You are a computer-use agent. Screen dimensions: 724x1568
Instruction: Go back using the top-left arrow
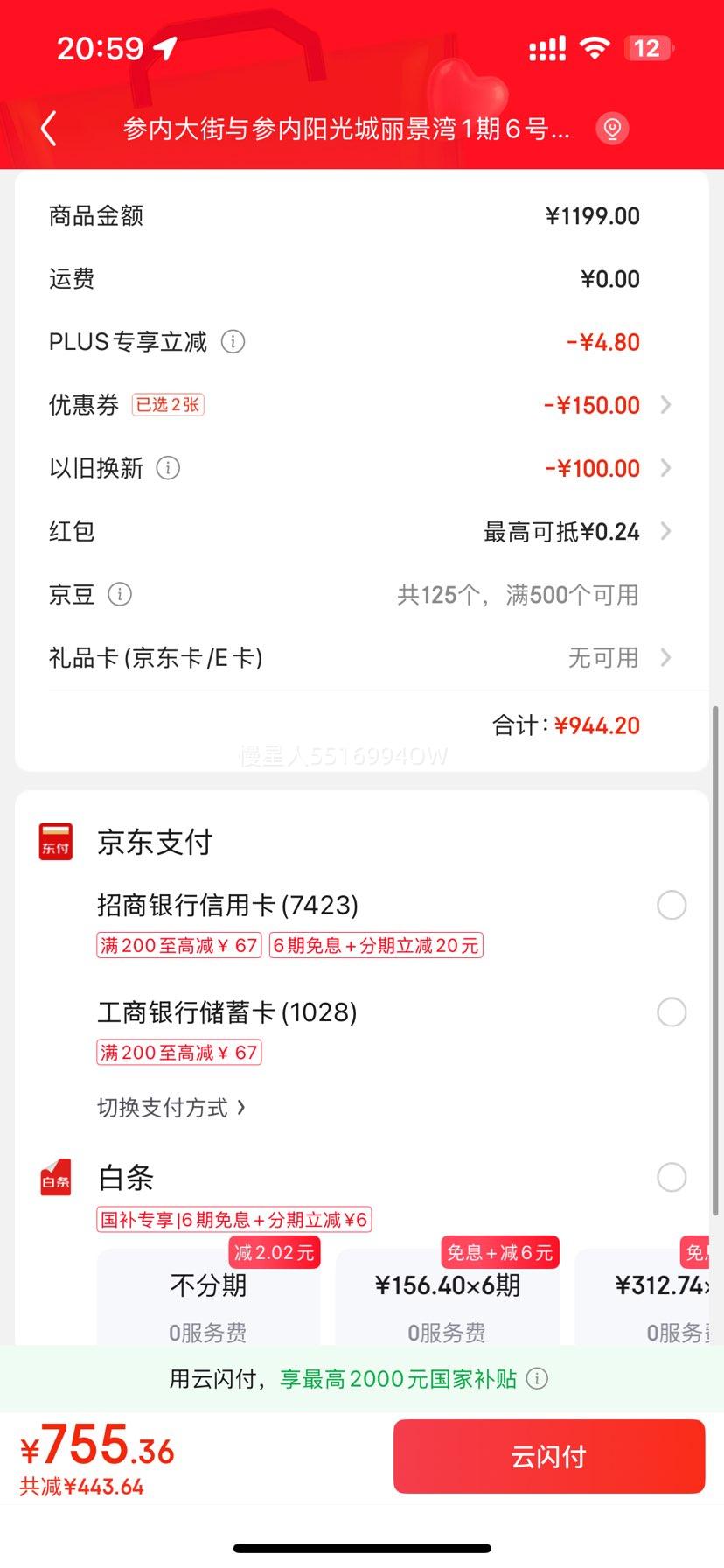point(49,129)
